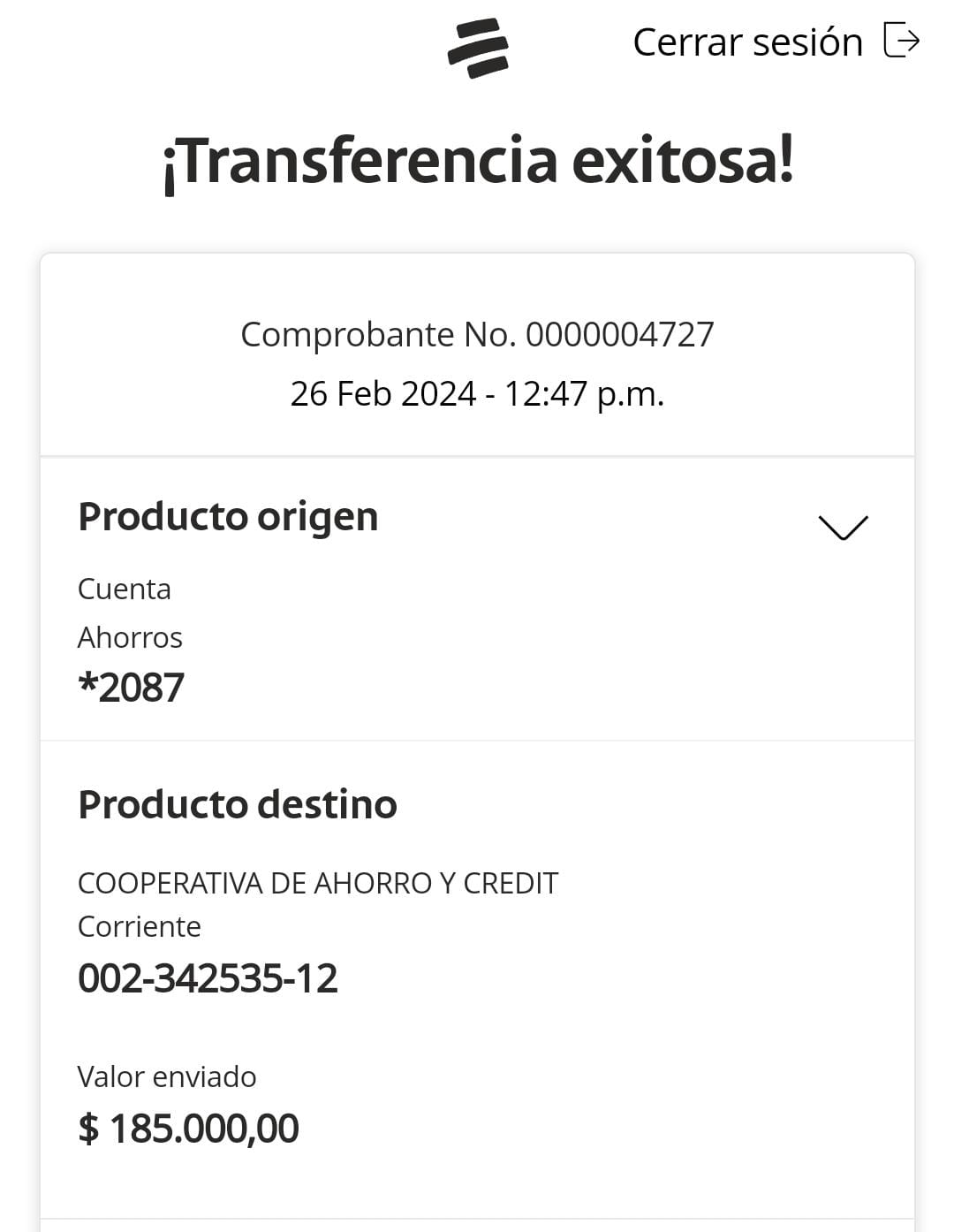Tap Cerrar sesión to log out
954x1232 pixels.
pos(776,42)
